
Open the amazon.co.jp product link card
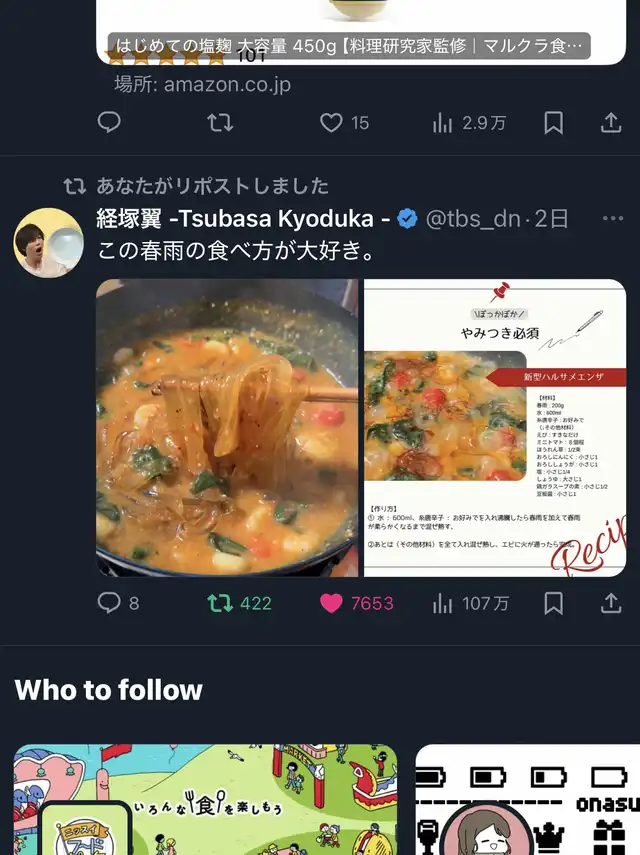361,32
